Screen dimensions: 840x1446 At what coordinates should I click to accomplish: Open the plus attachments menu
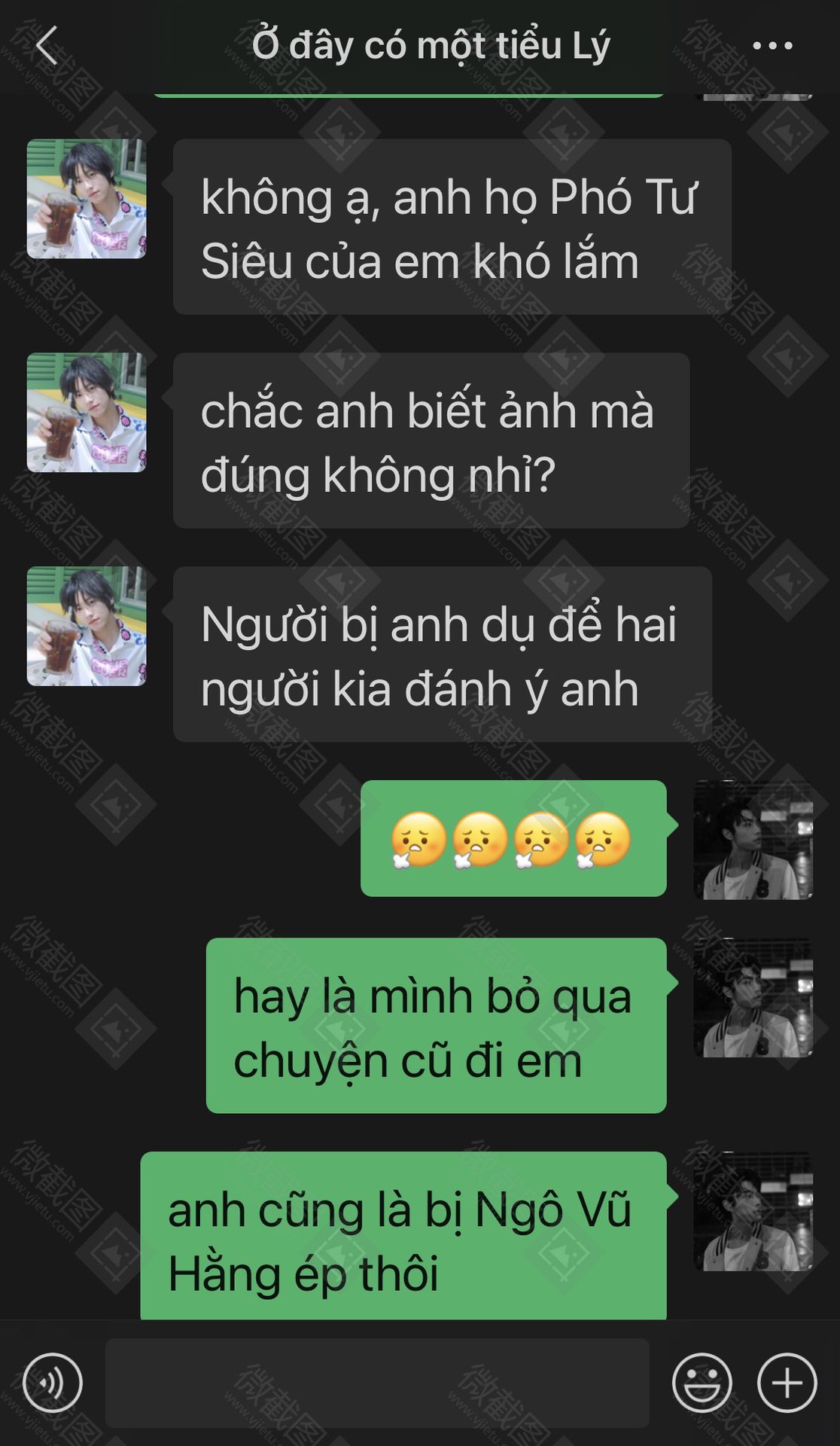[x=787, y=1383]
